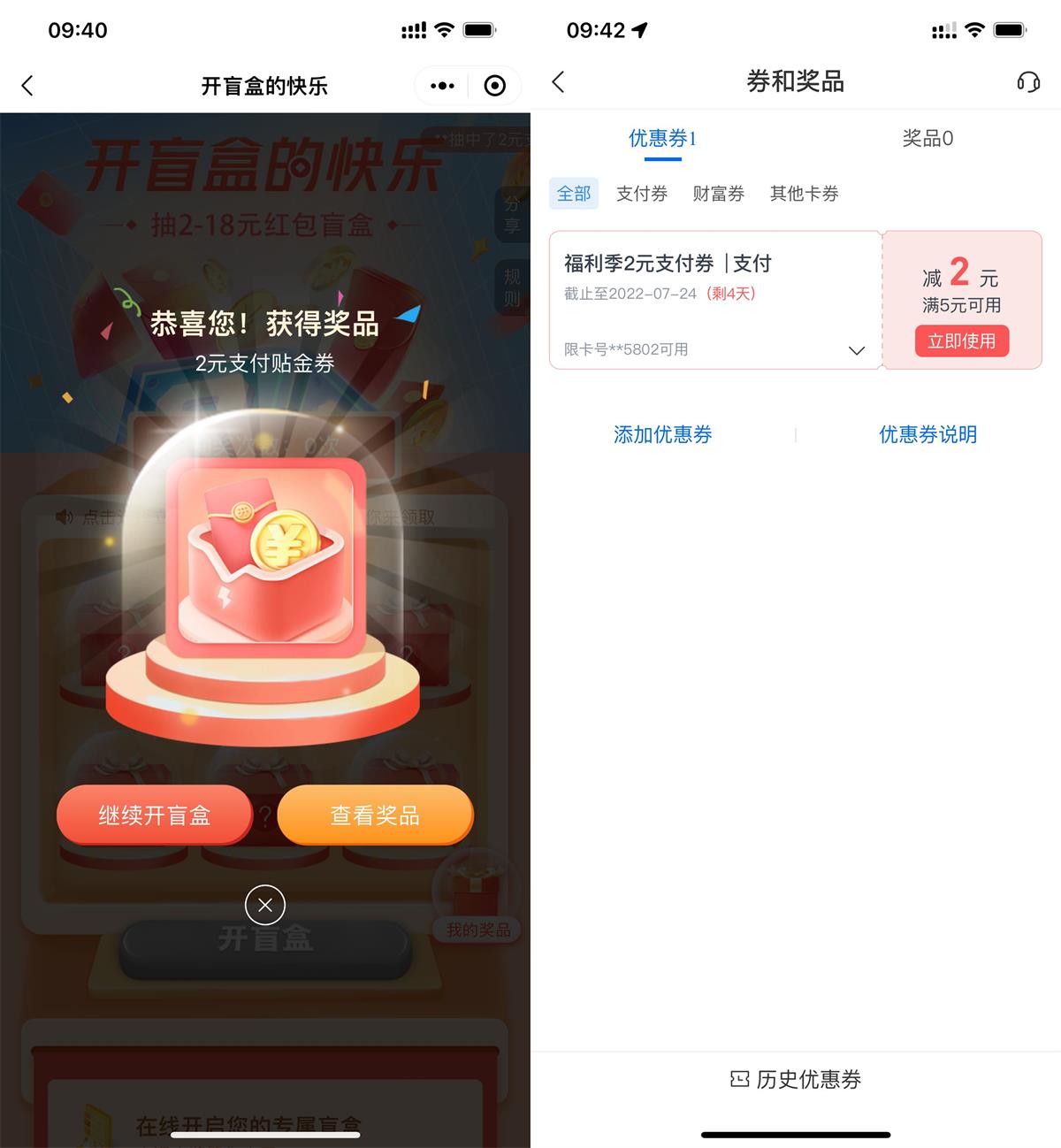Screen dimensions: 1061x1148
Task: Expand the 福利季2元支付券 coupon details
Action: pos(856,350)
